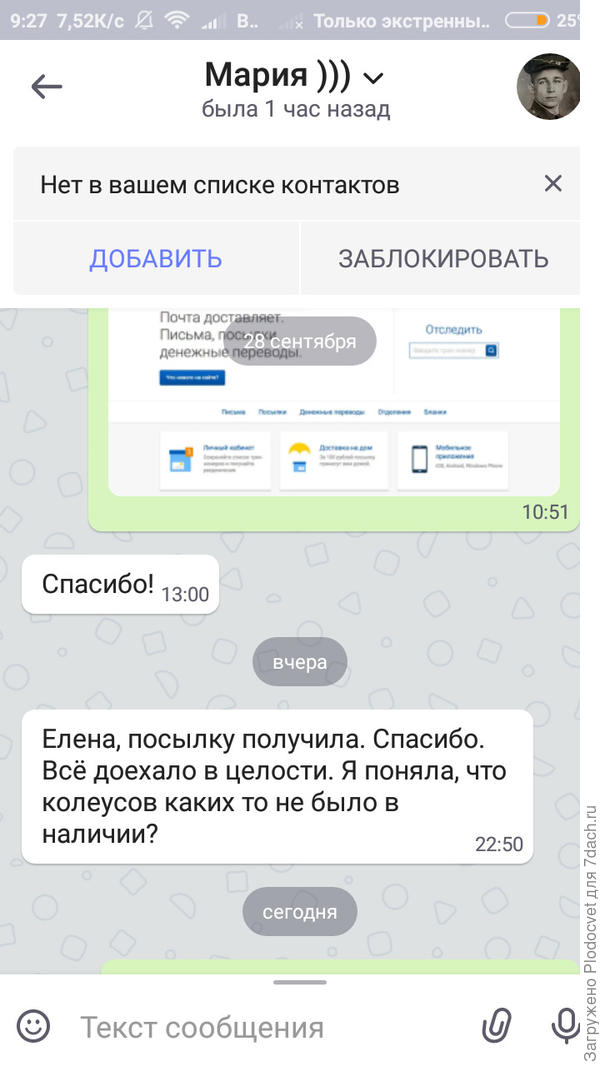Attach a file with the paperclip
The width and height of the screenshot is (600, 1066).
(x=497, y=1026)
